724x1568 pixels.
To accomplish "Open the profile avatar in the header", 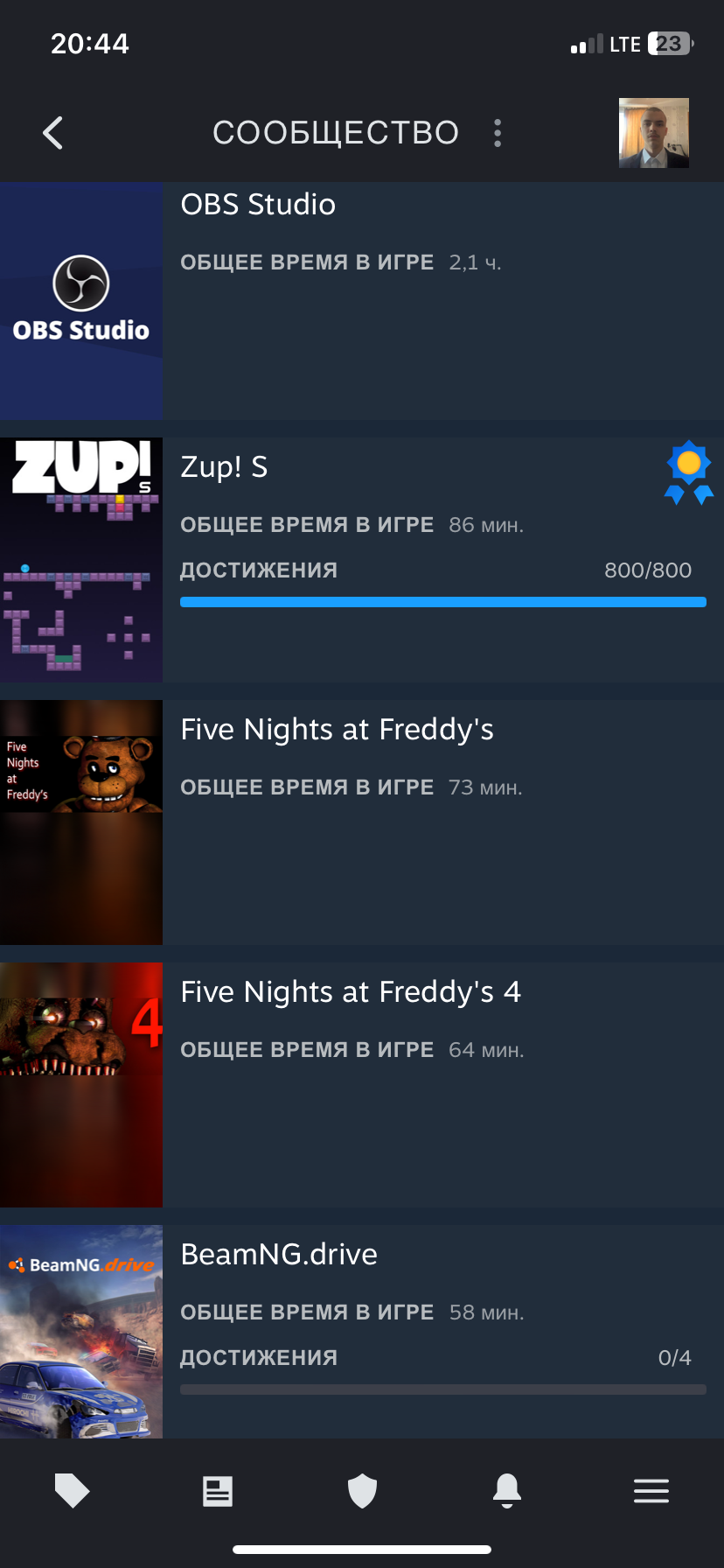I will point(654,133).
